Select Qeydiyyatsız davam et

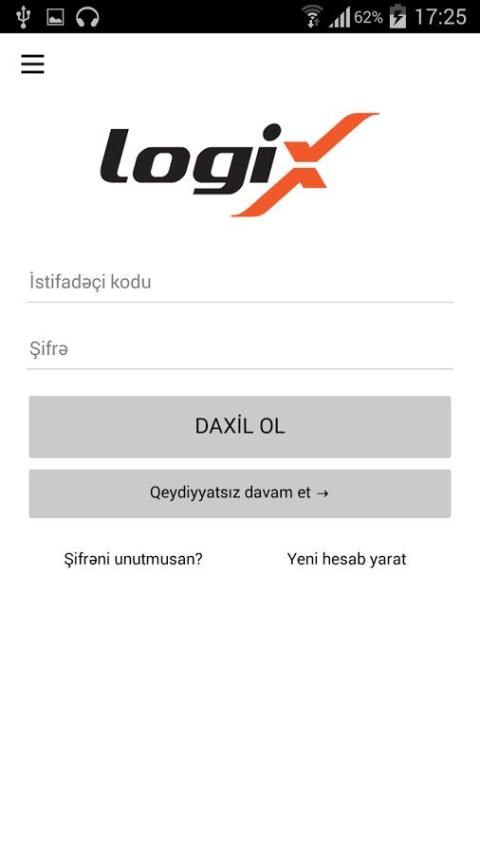pos(240,493)
